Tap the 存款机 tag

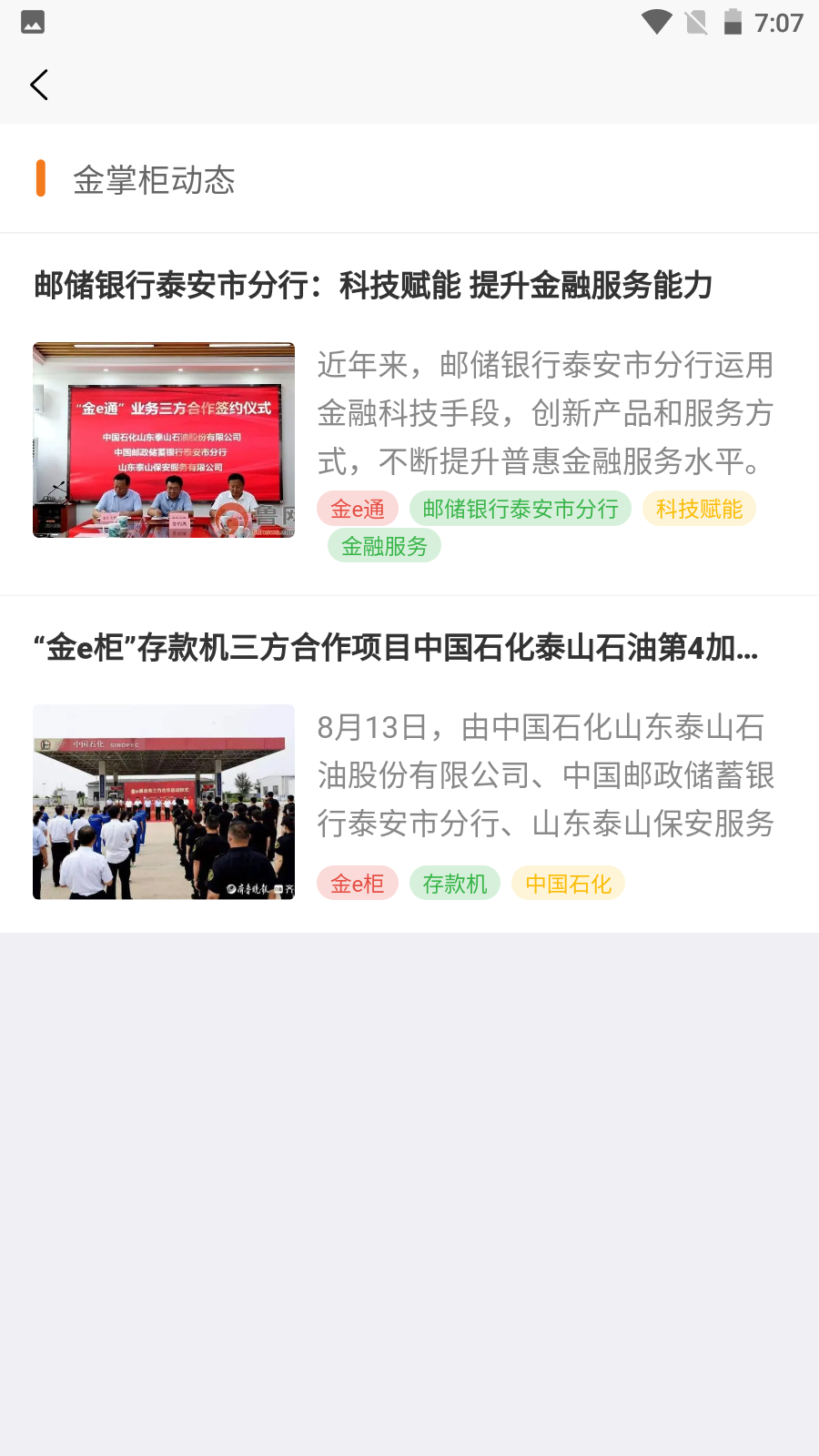coord(455,883)
